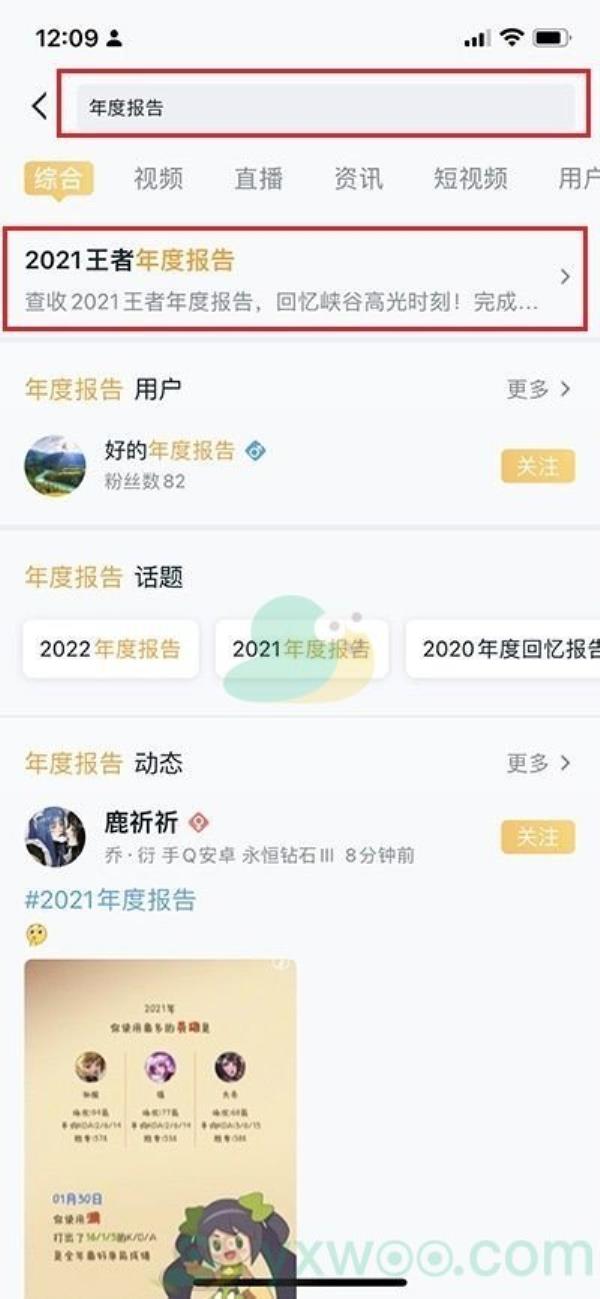Switch to the 直播 tab
The width and height of the screenshot is (600, 1299).
pos(258,179)
